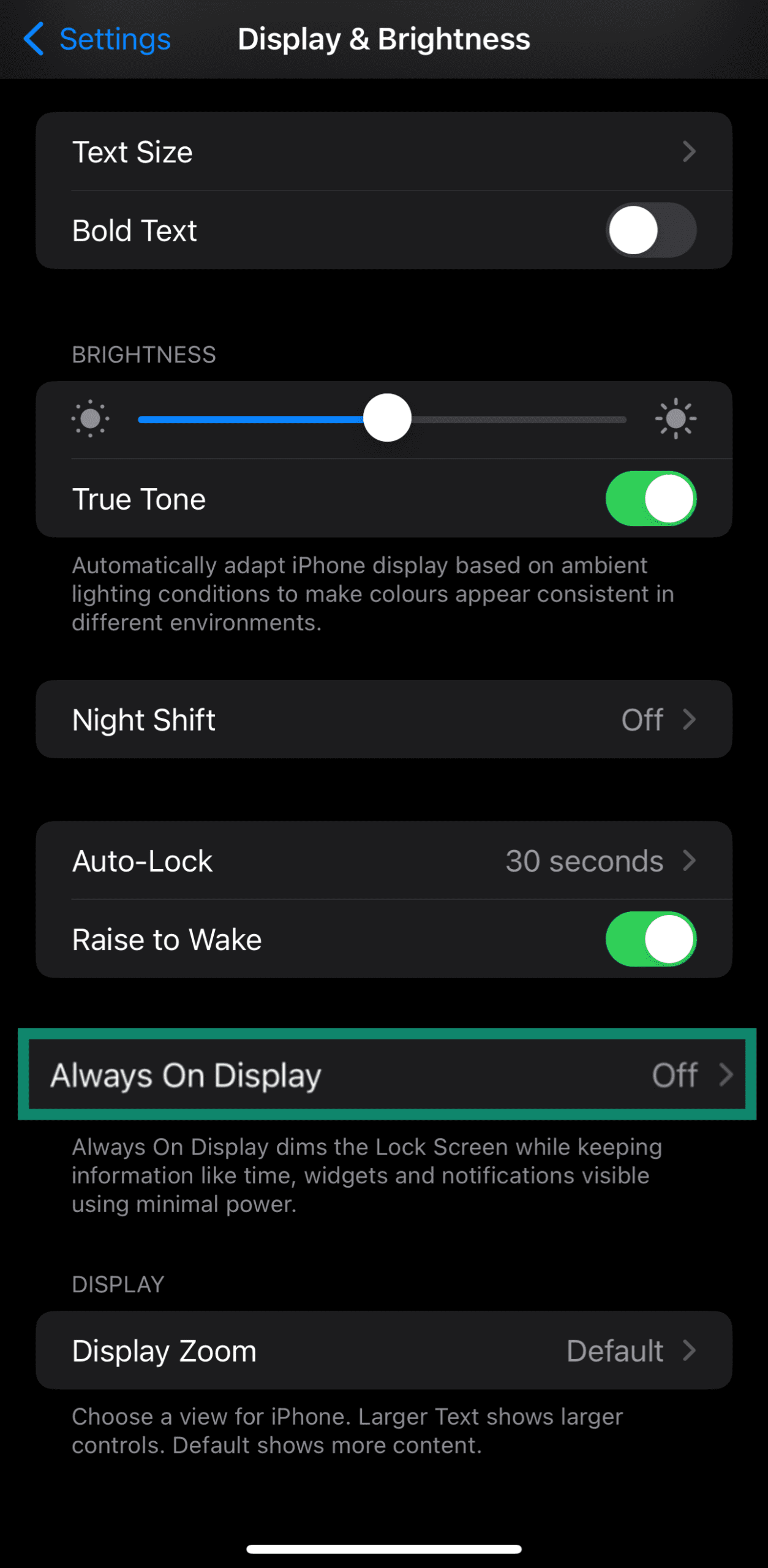Expand the Auto-Lock options chevron
This screenshot has height=1568, width=768.
[x=690, y=861]
